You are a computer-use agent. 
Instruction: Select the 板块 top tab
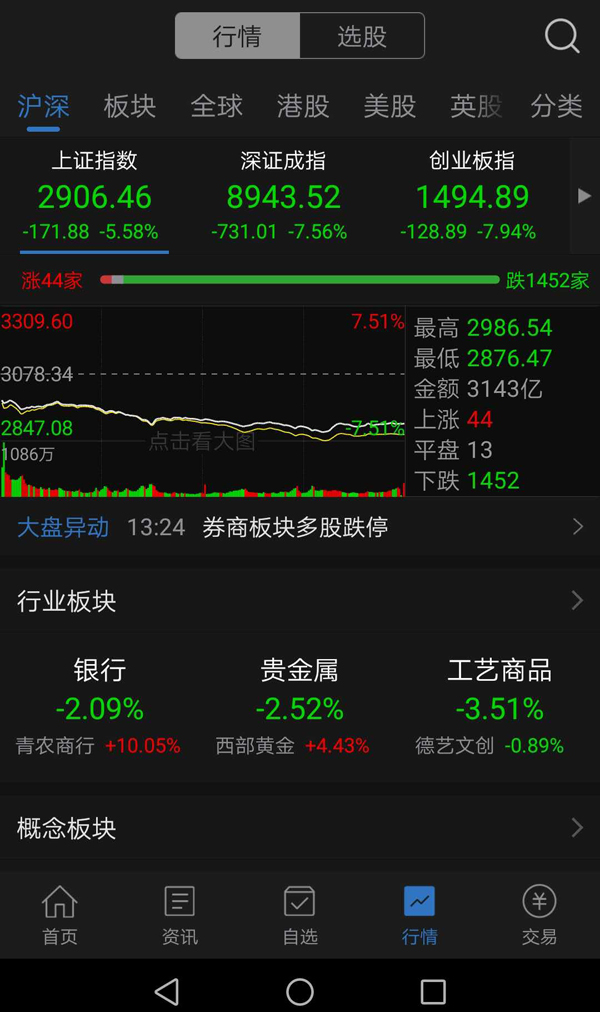click(130, 106)
